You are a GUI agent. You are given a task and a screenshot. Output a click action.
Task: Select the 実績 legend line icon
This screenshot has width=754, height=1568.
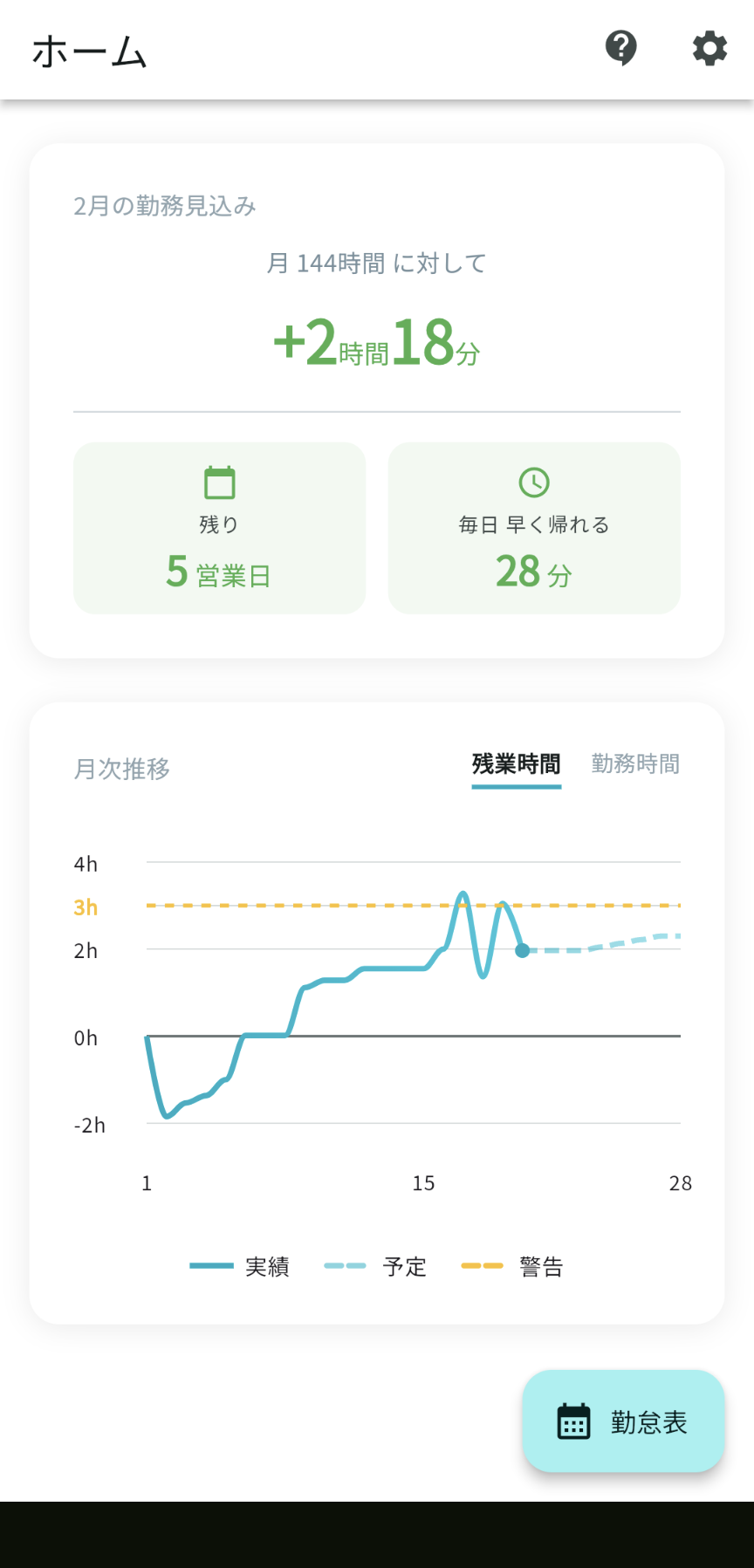[211, 1265]
